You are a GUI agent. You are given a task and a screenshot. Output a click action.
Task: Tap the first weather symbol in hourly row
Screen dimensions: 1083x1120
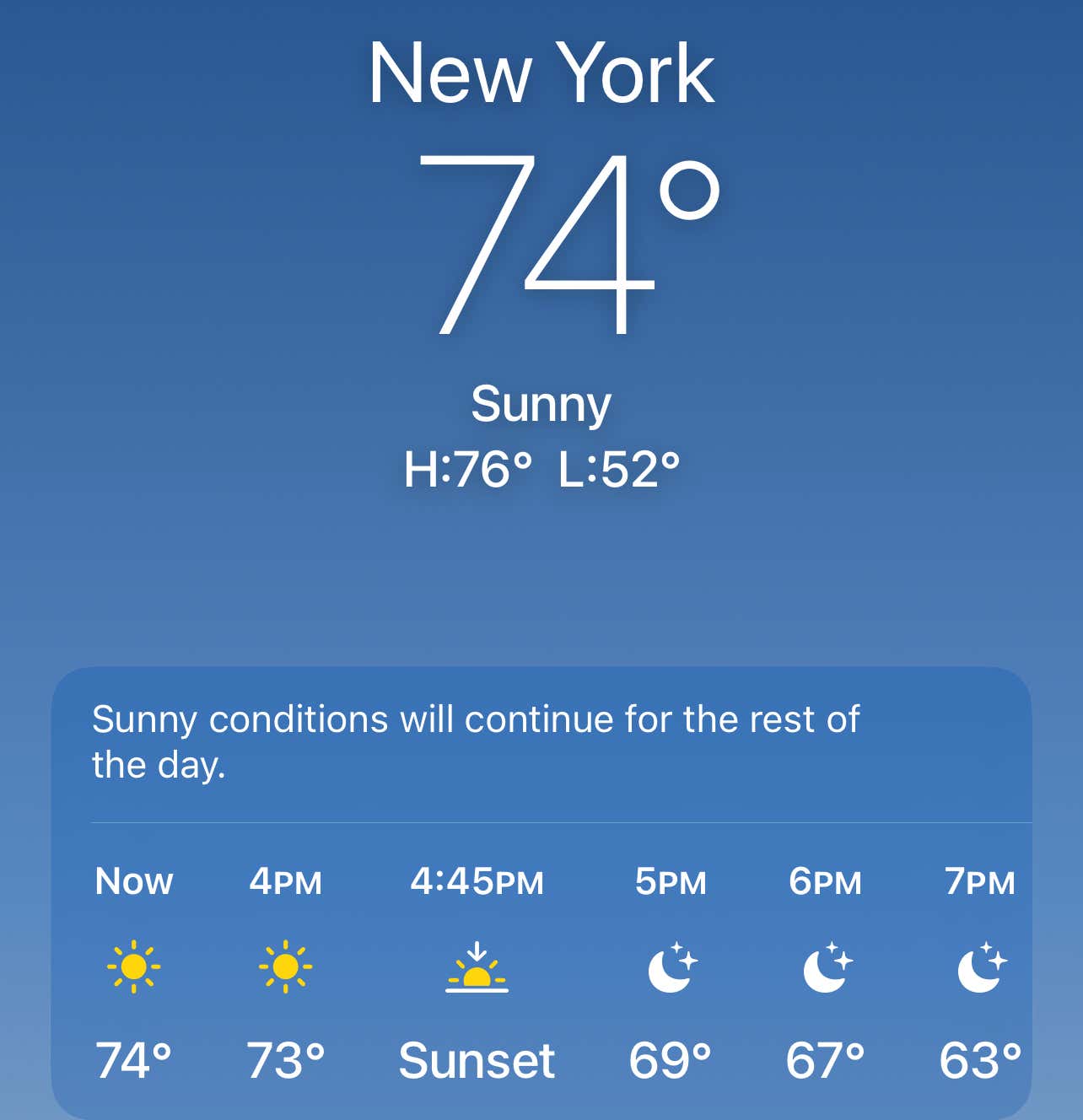[135, 970]
